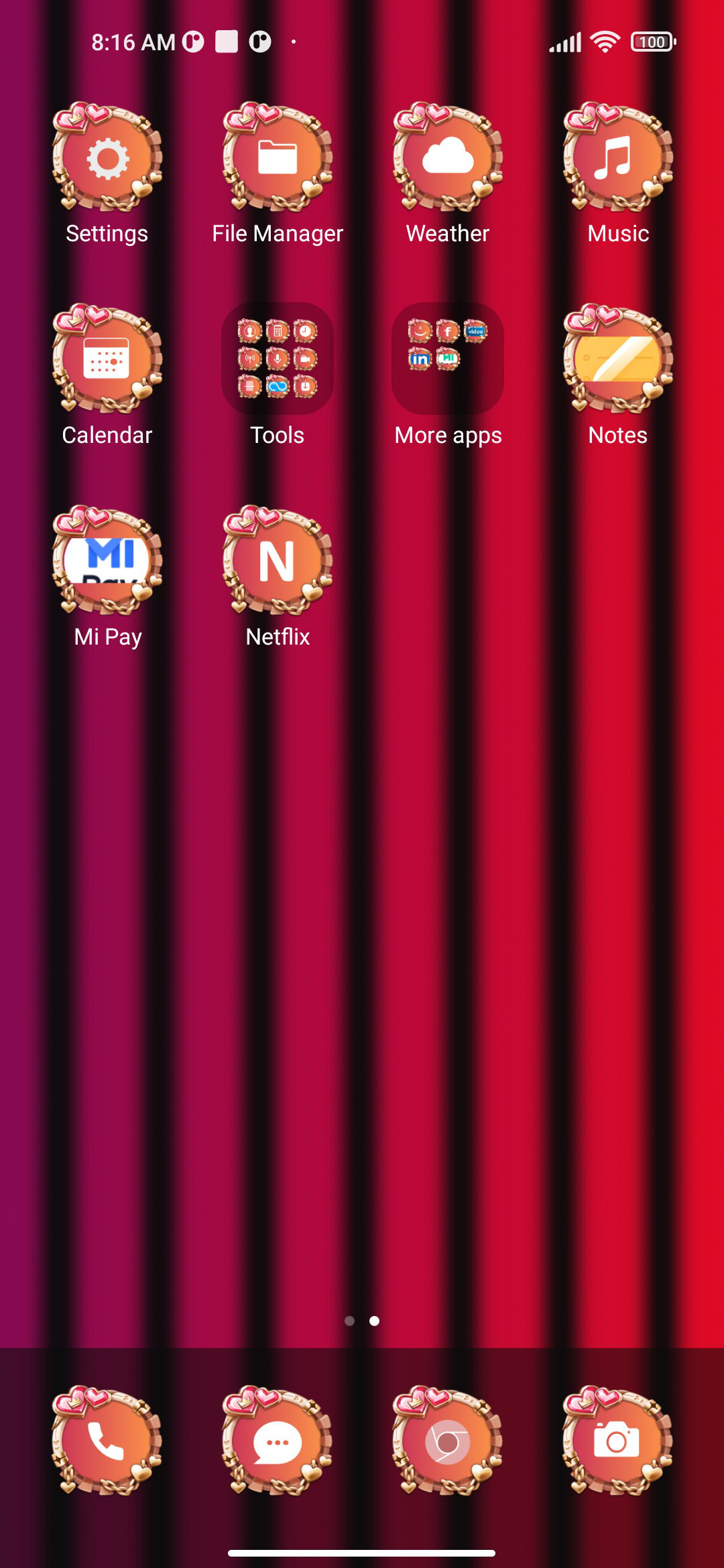Launch the Chrome browser in the dock
724x1568 pixels.
tap(448, 1441)
